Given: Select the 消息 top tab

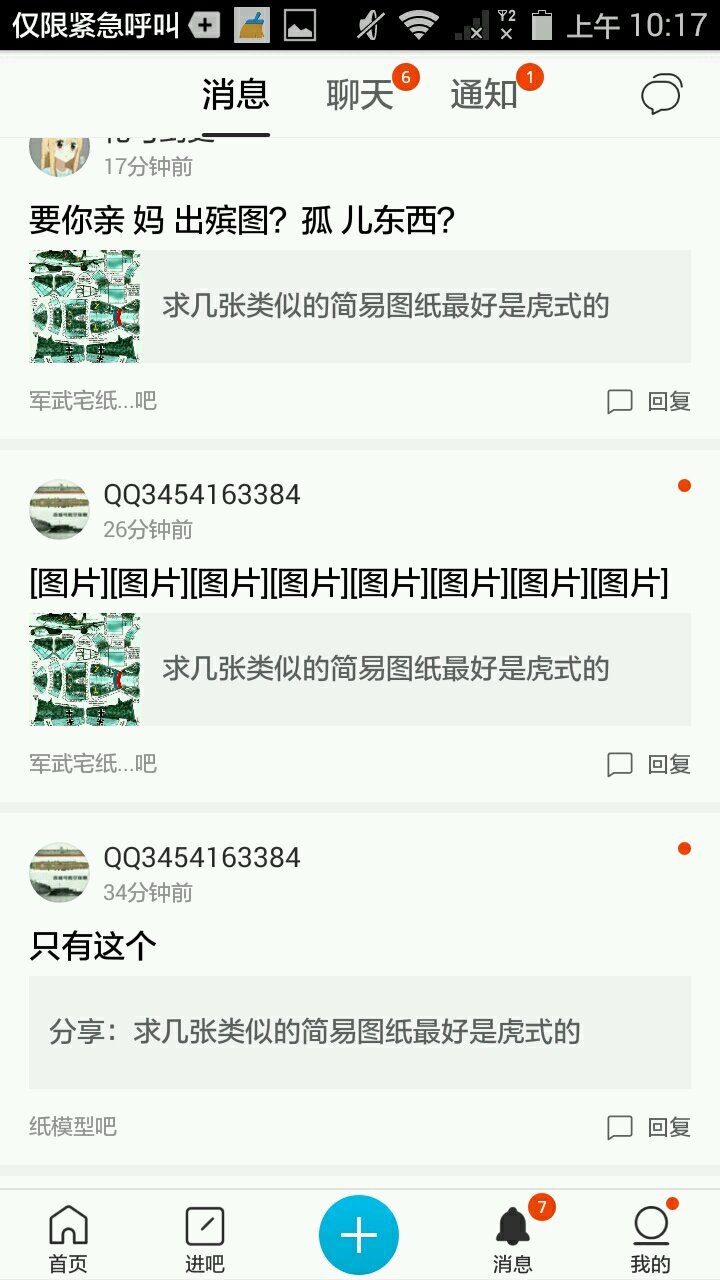Looking at the screenshot, I should click(236, 95).
